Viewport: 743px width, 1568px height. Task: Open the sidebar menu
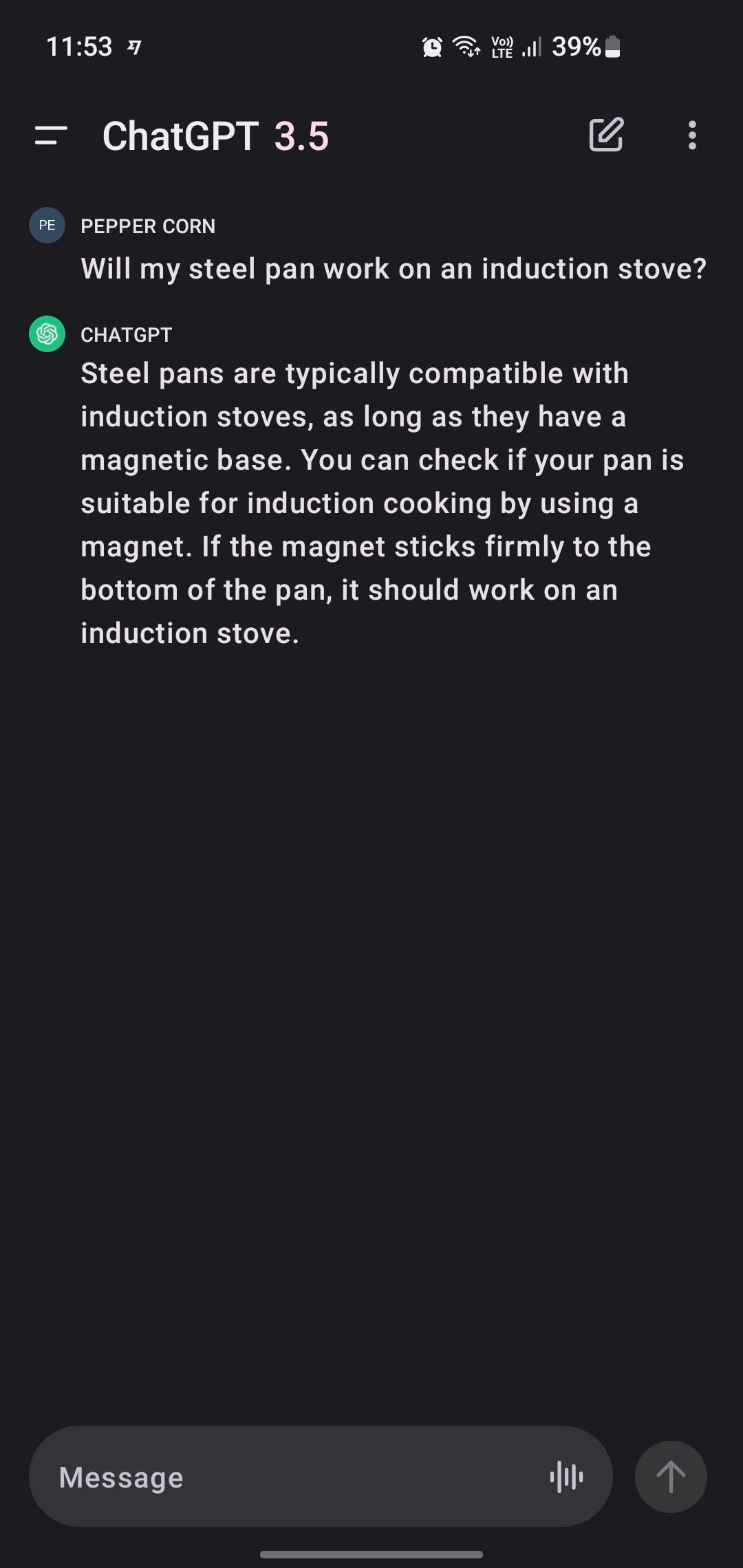(x=49, y=135)
